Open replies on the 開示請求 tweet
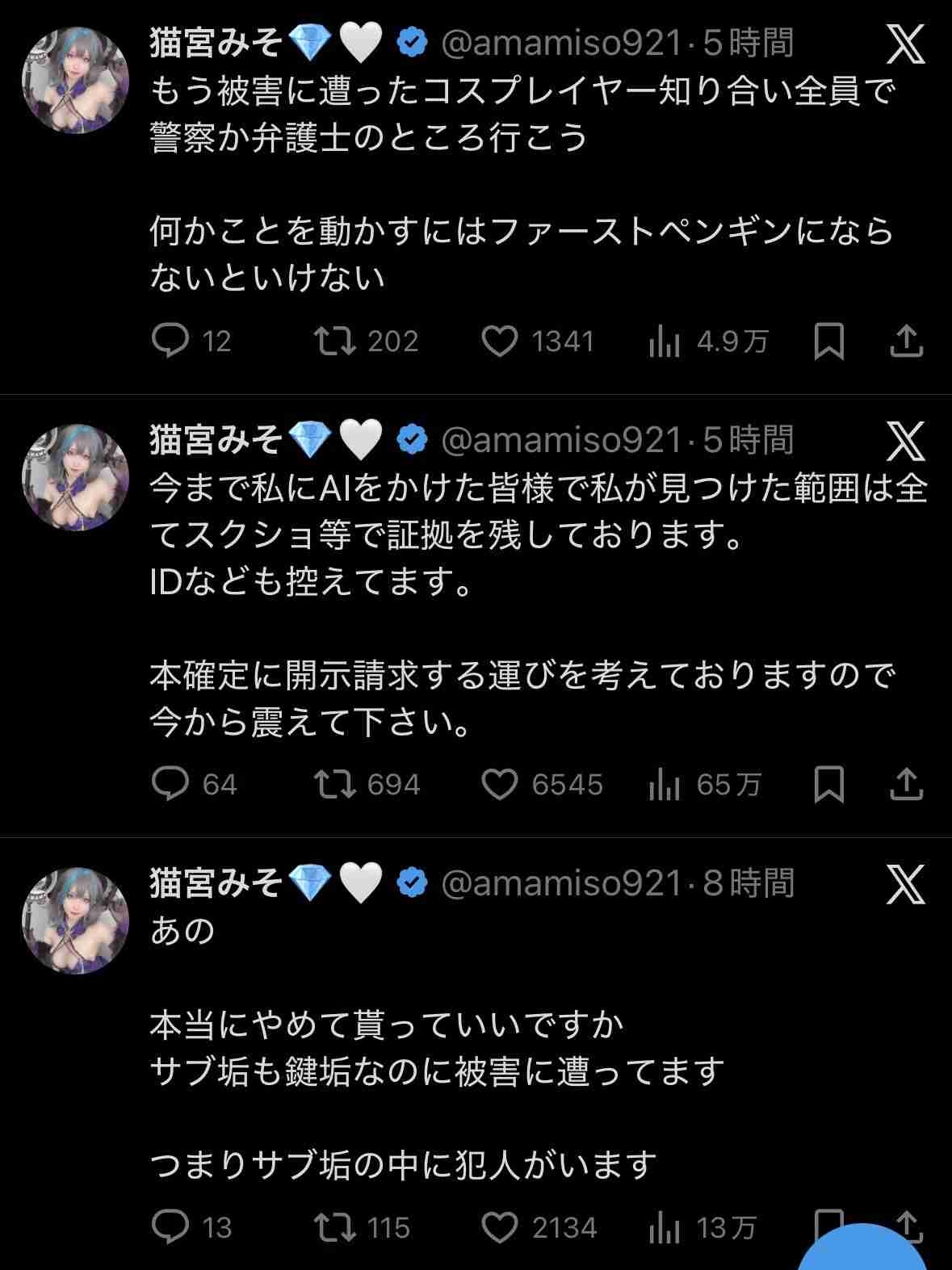This screenshot has height=1270, width=952. (170, 784)
